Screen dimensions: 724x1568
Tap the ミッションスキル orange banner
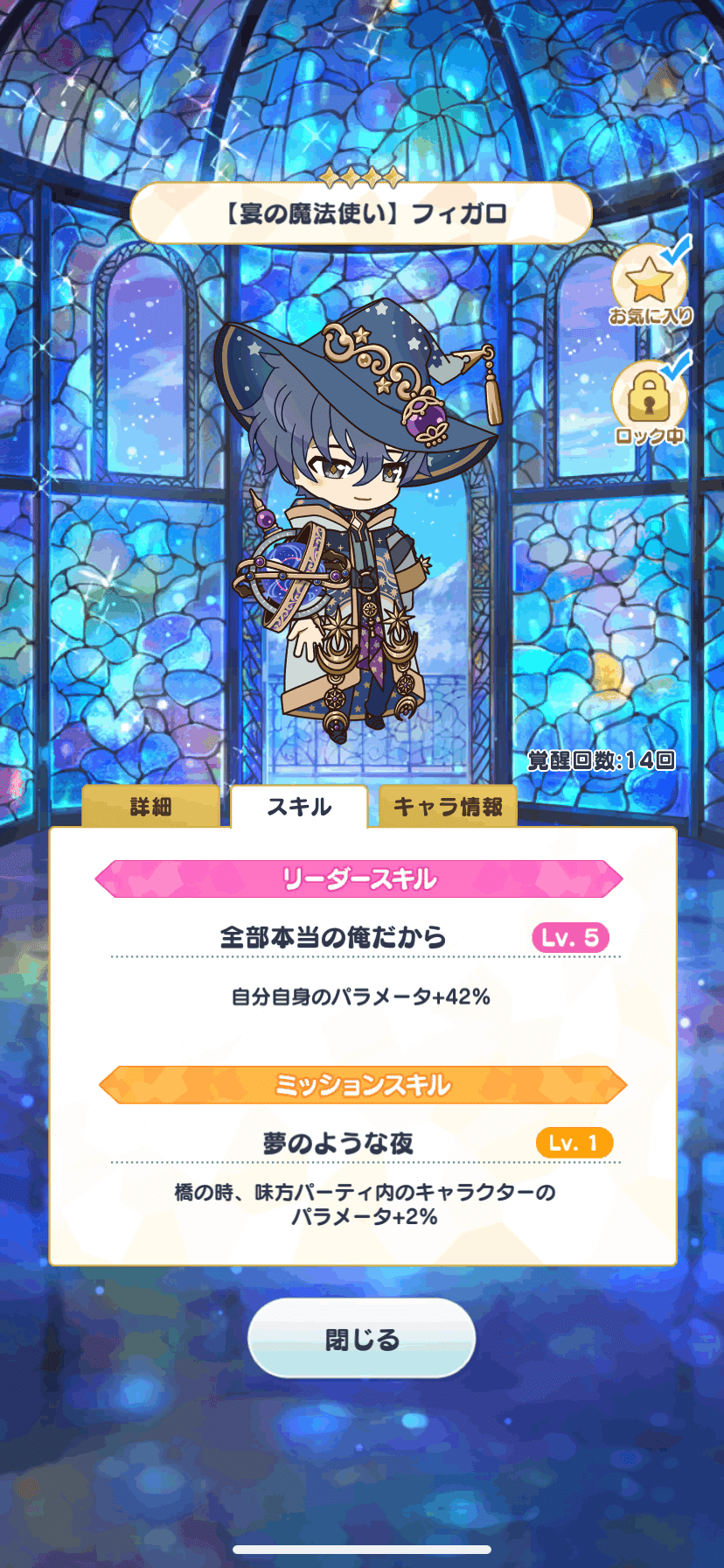click(361, 1085)
